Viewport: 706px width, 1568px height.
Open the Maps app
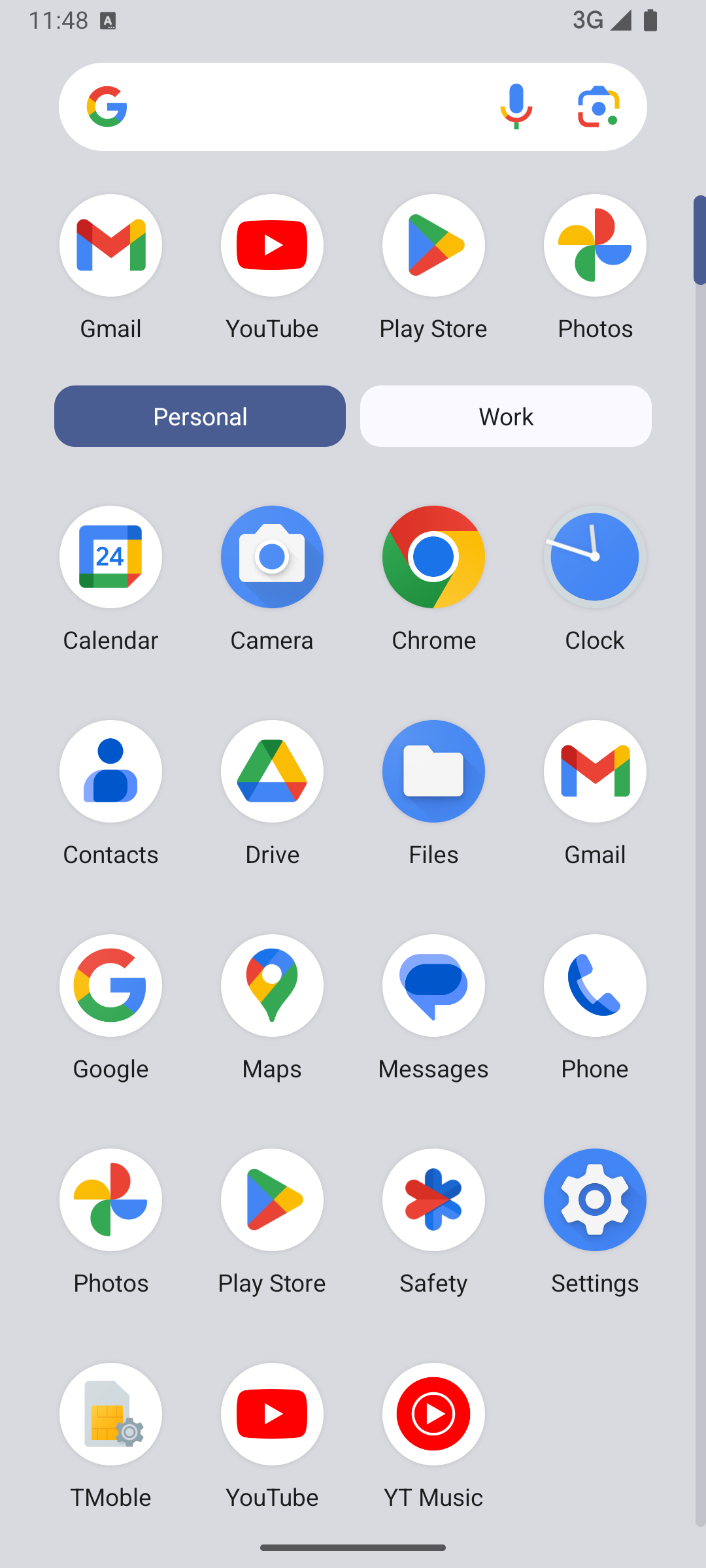[x=272, y=1007]
